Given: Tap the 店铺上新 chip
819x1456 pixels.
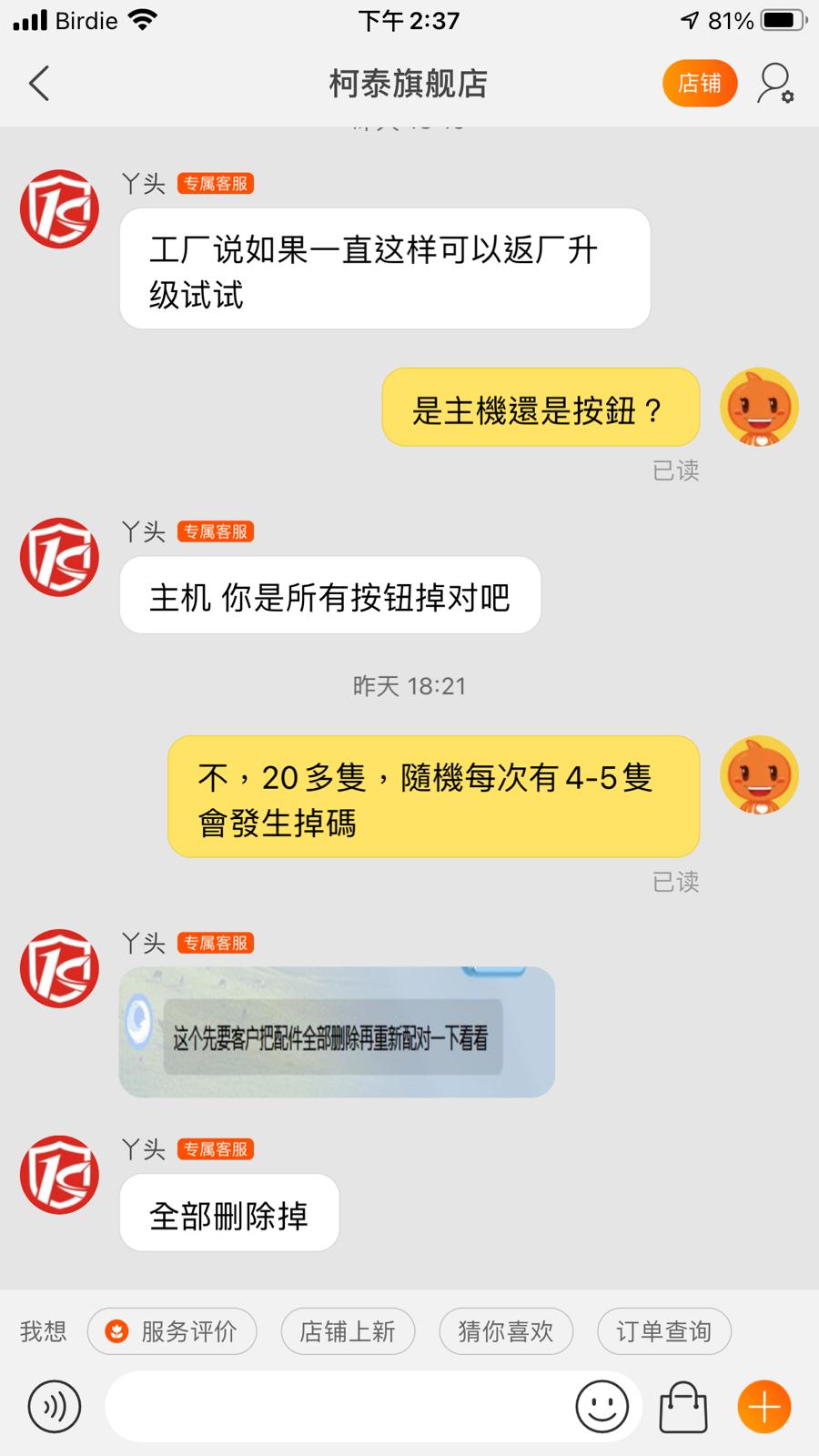Looking at the screenshot, I should click(x=348, y=1332).
